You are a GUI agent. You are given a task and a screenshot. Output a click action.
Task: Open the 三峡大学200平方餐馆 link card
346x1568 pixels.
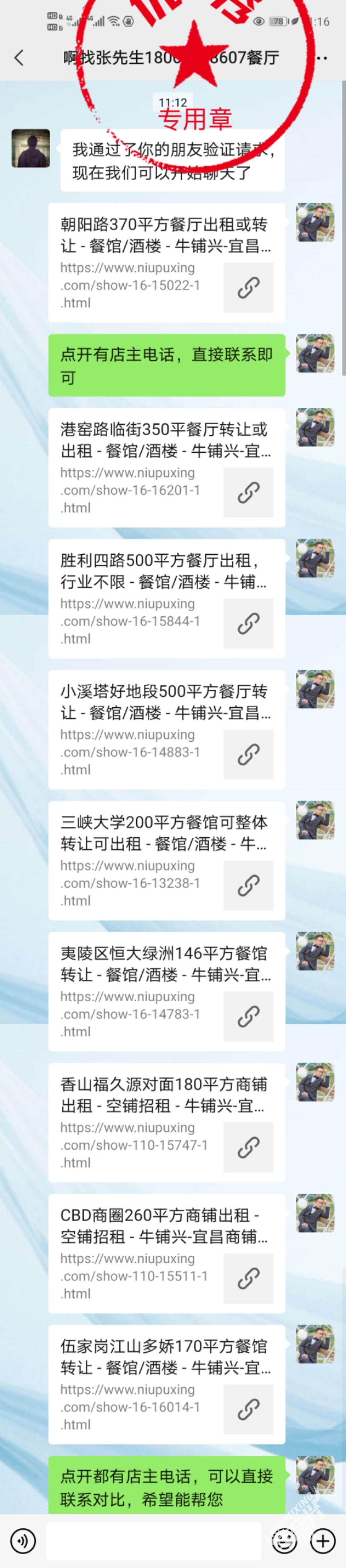(x=166, y=860)
